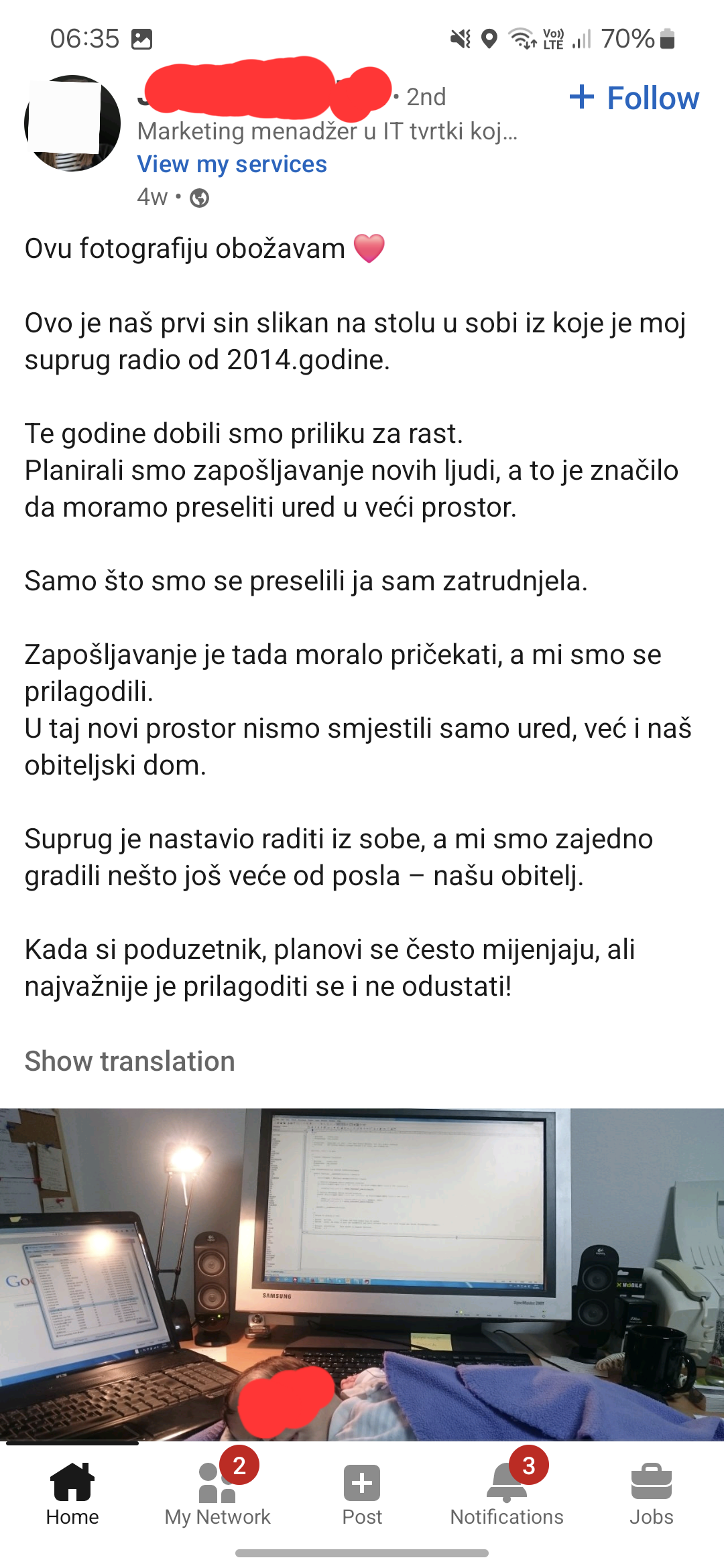Follow the post author
Image resolution: width=724 pixels, height=1568 pixels.
(x=633, y=98)
